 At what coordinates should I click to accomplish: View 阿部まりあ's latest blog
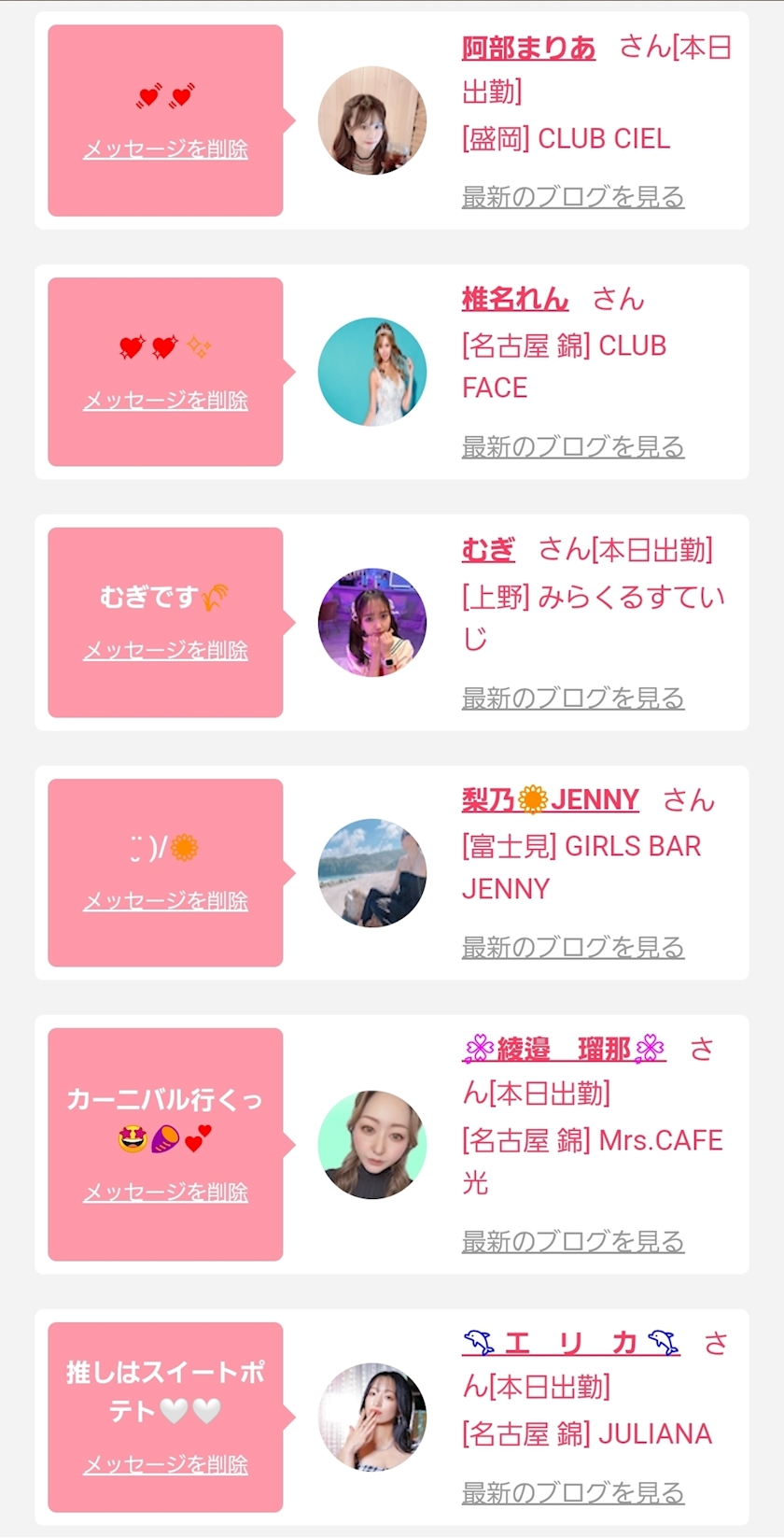pyautogui.click(x=573, y=197)
